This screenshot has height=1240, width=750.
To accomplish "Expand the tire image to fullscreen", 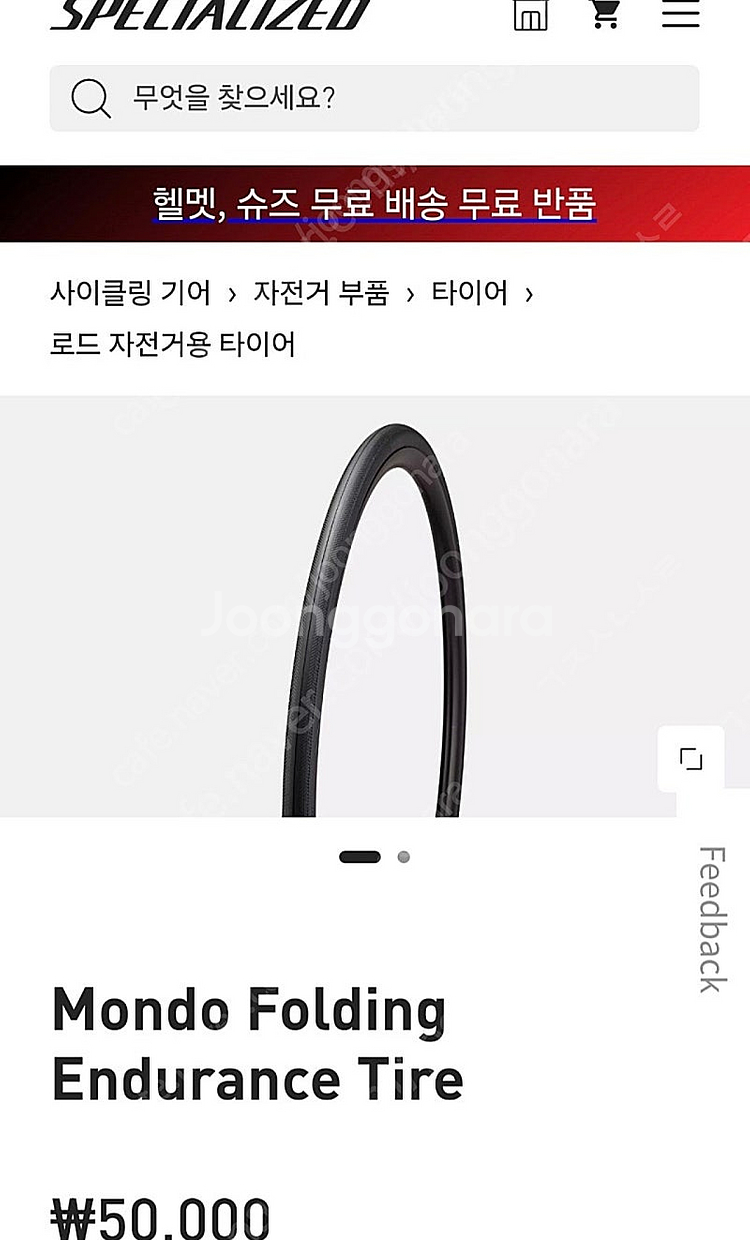I will pos(691,759).
